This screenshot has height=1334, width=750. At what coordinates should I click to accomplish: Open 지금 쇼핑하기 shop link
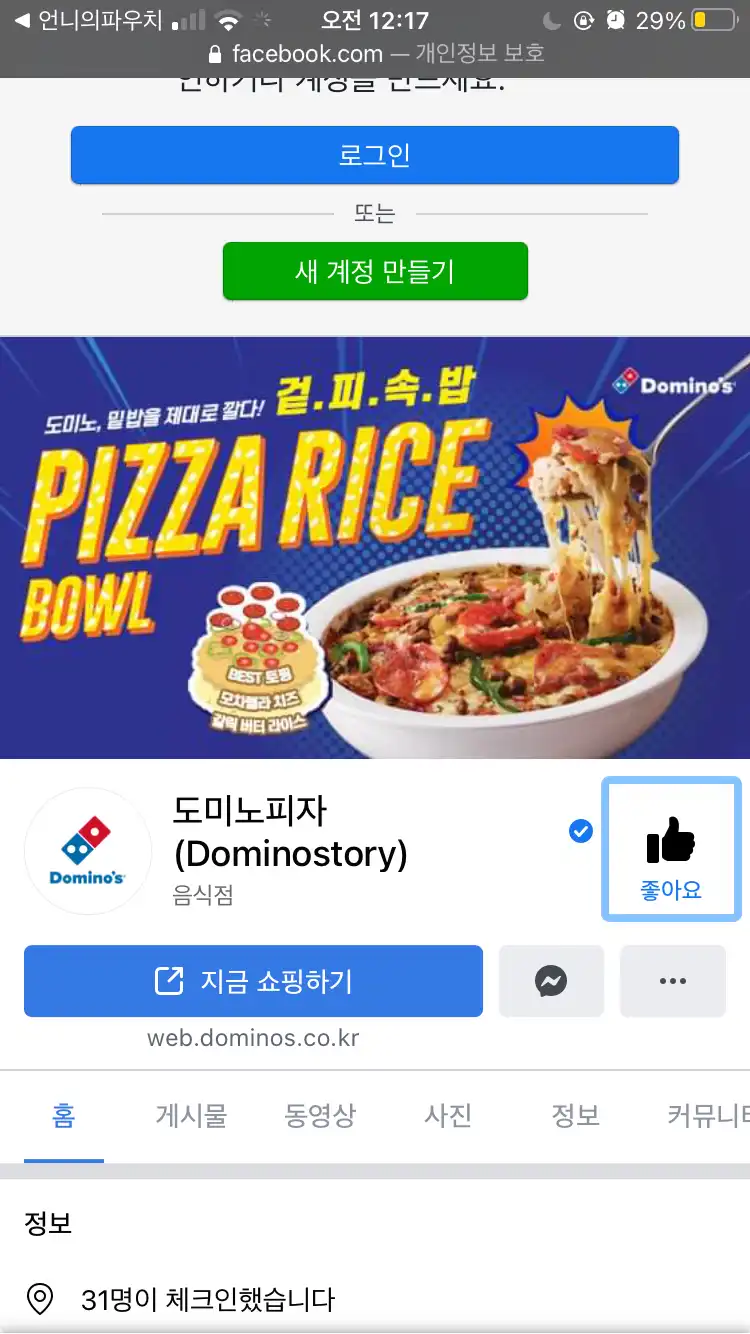253,981
